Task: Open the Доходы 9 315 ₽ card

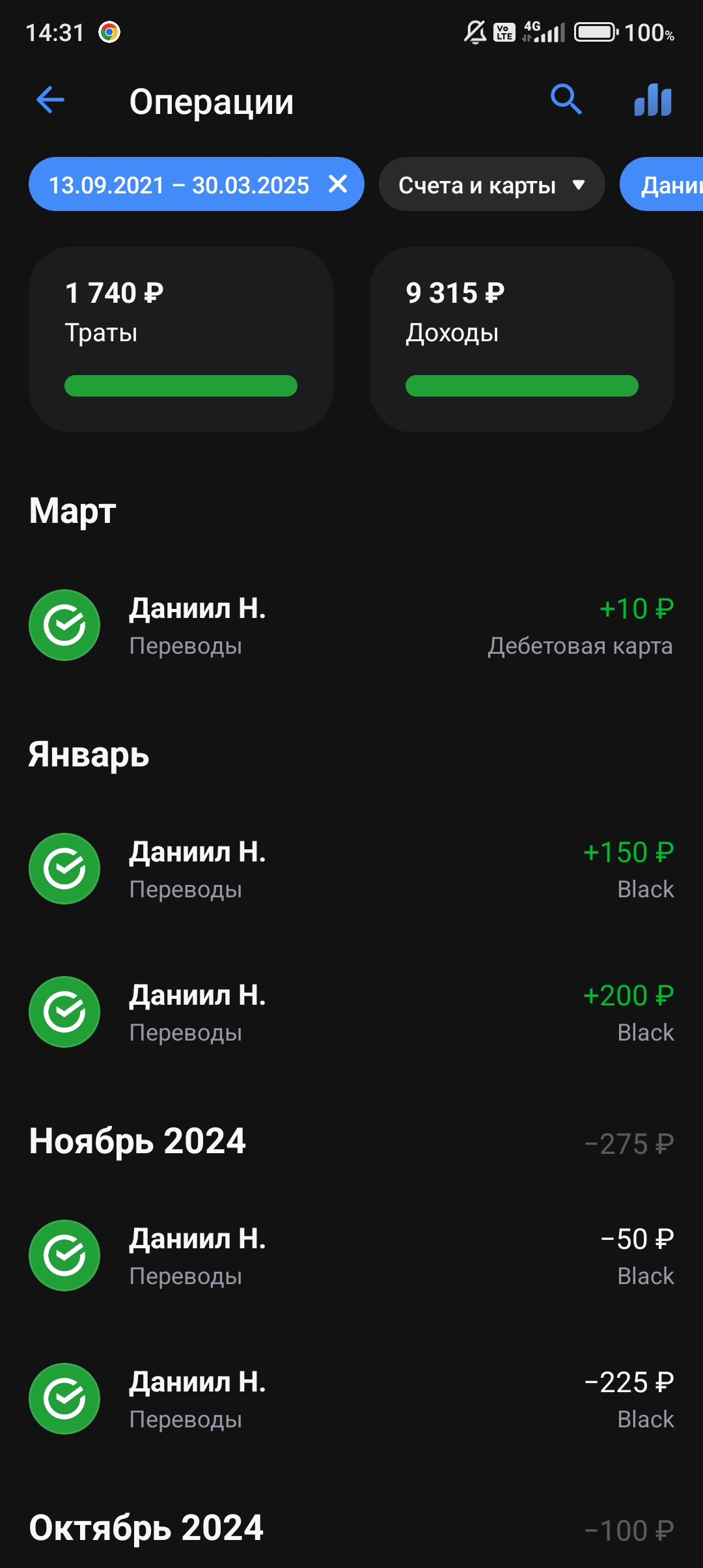Action: (521, 339)
